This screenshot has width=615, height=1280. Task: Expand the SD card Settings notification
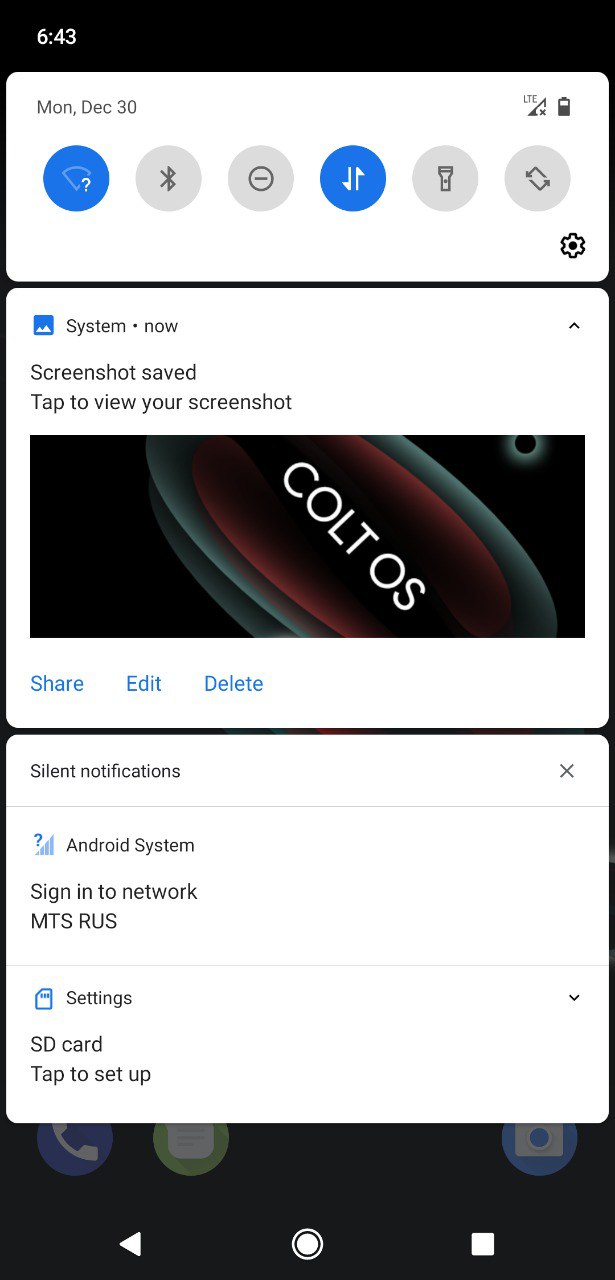click(574, 998)
